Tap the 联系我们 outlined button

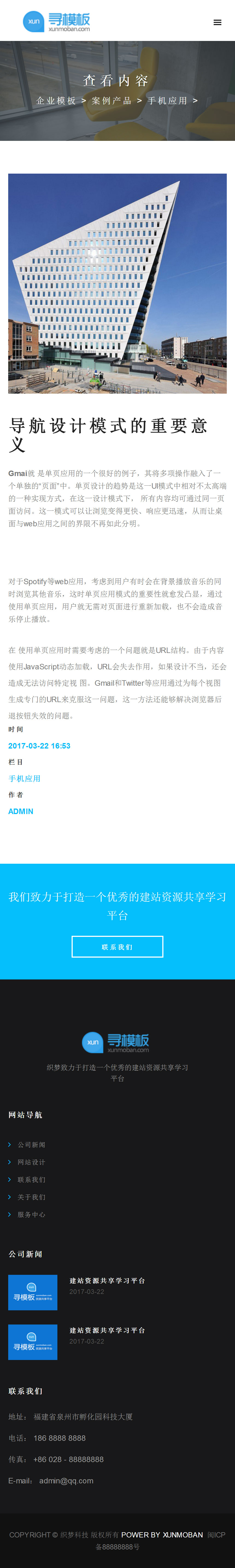(117, 946)
